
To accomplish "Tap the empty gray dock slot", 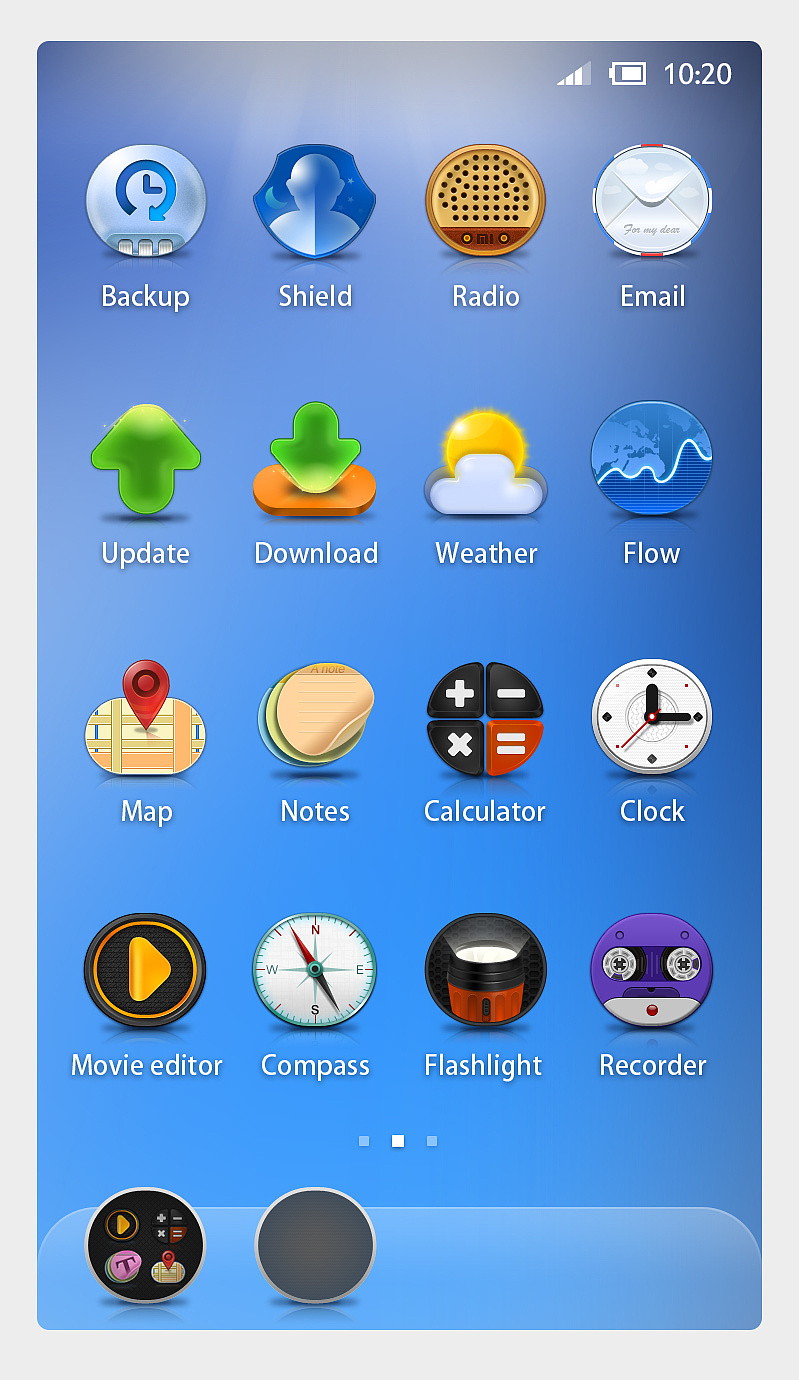I will coord(315,1246).
